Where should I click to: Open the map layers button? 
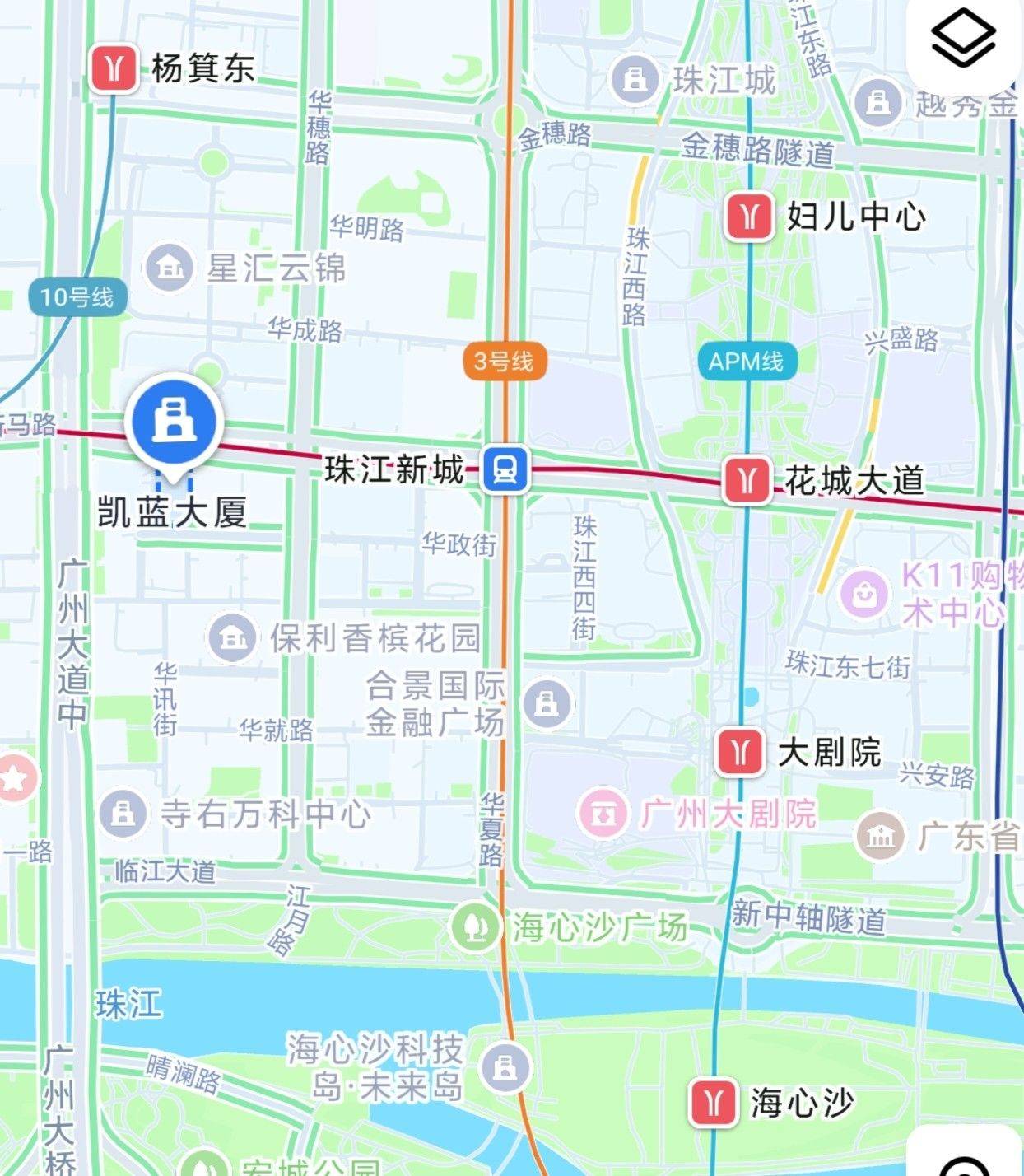[963, 38]
